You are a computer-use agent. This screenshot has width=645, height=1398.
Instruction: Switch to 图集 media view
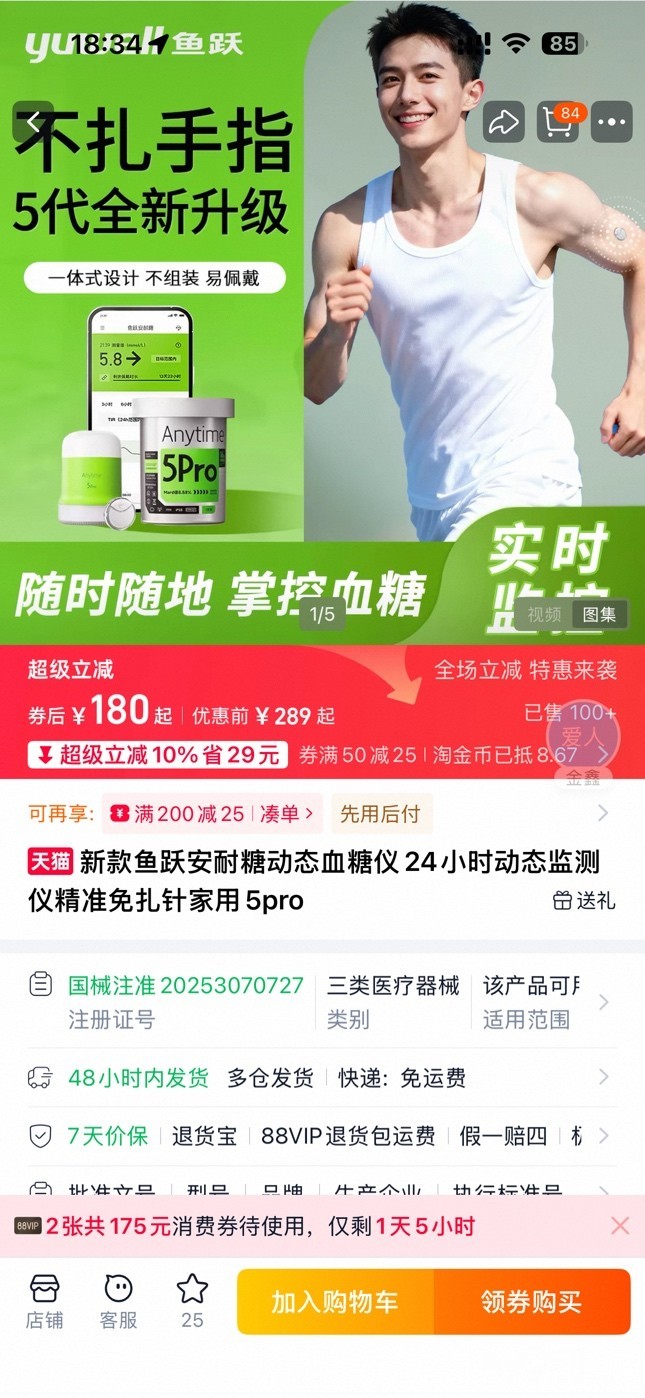[600, 615]
